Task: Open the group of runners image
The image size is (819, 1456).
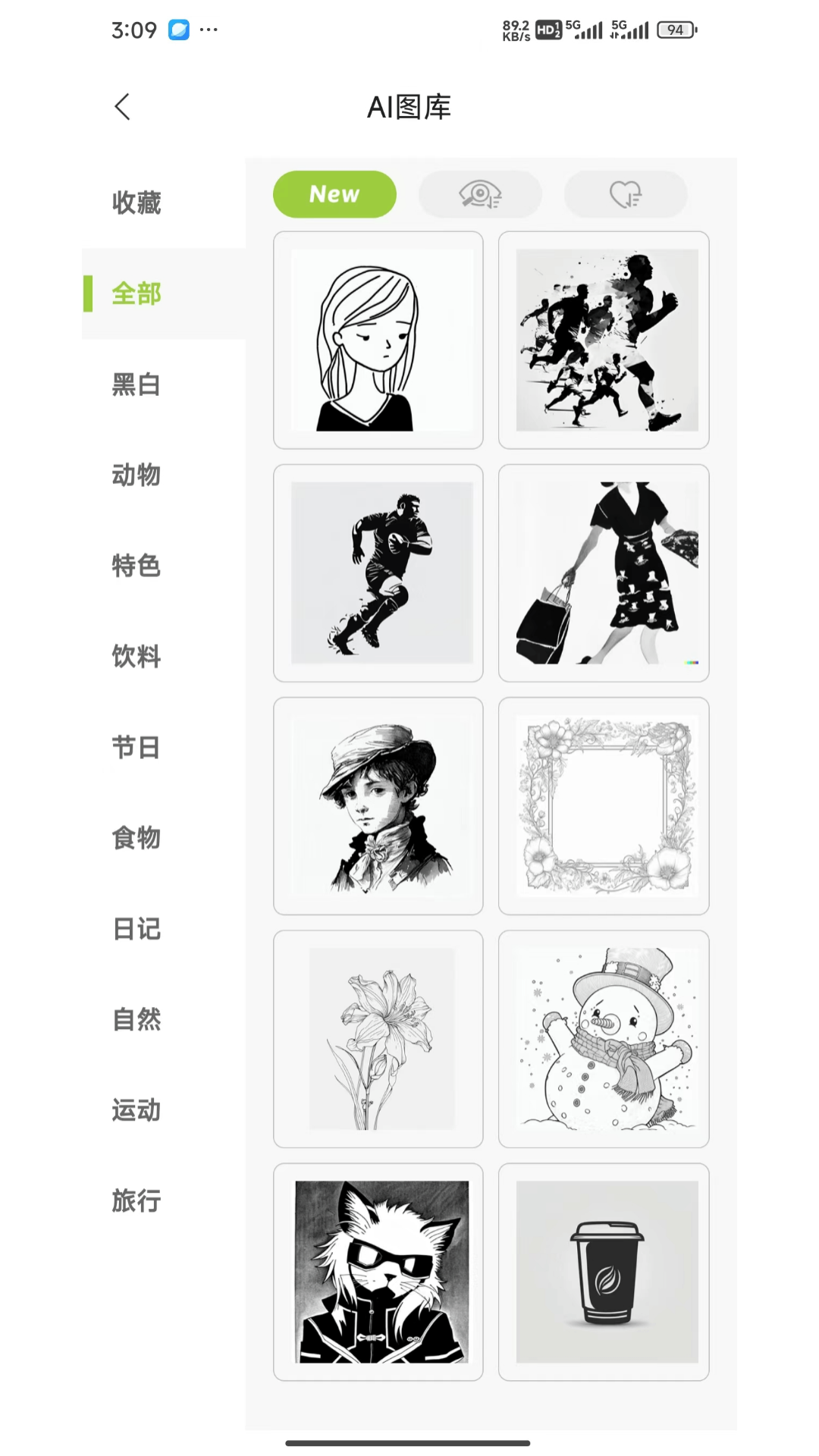Action: point(604,340)
